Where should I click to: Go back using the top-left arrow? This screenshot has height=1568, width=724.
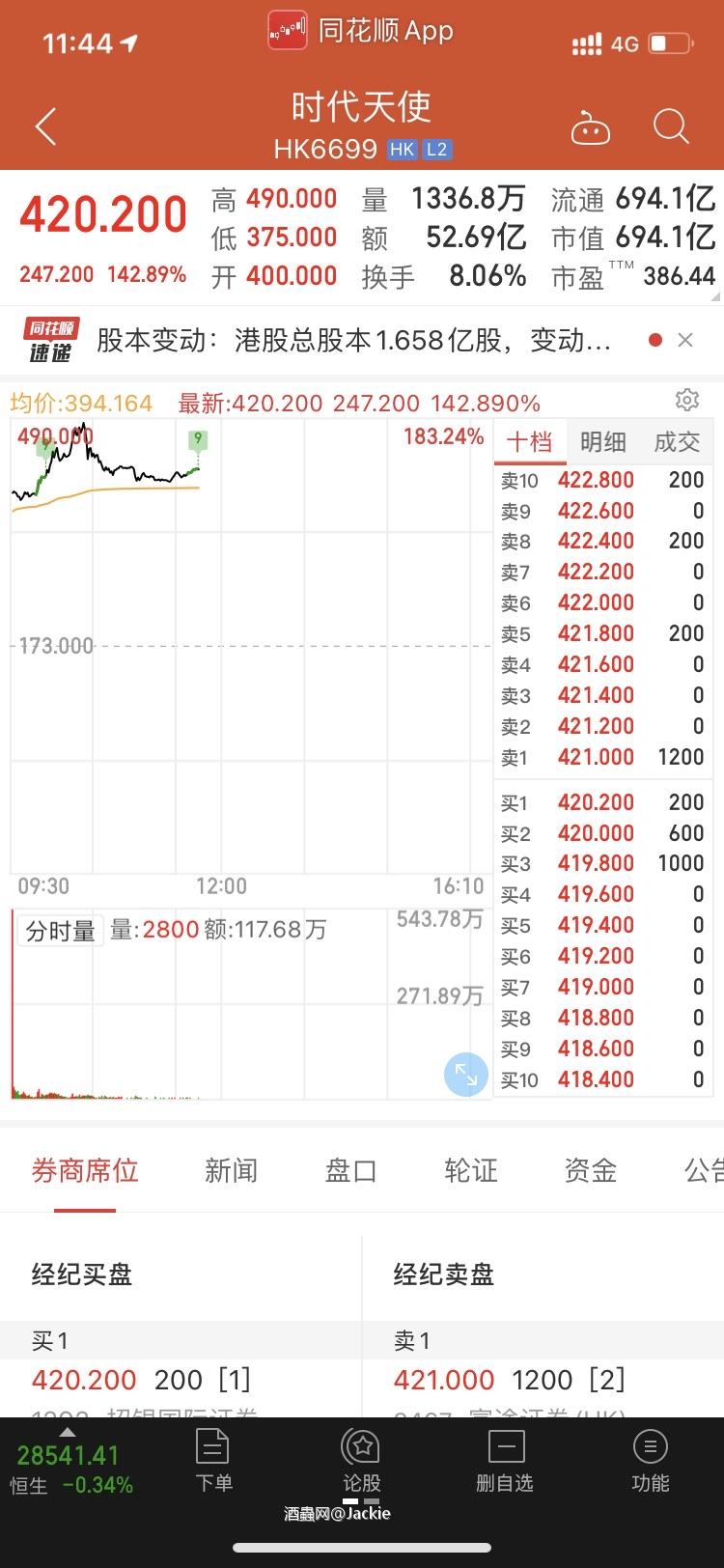(45, 126)
